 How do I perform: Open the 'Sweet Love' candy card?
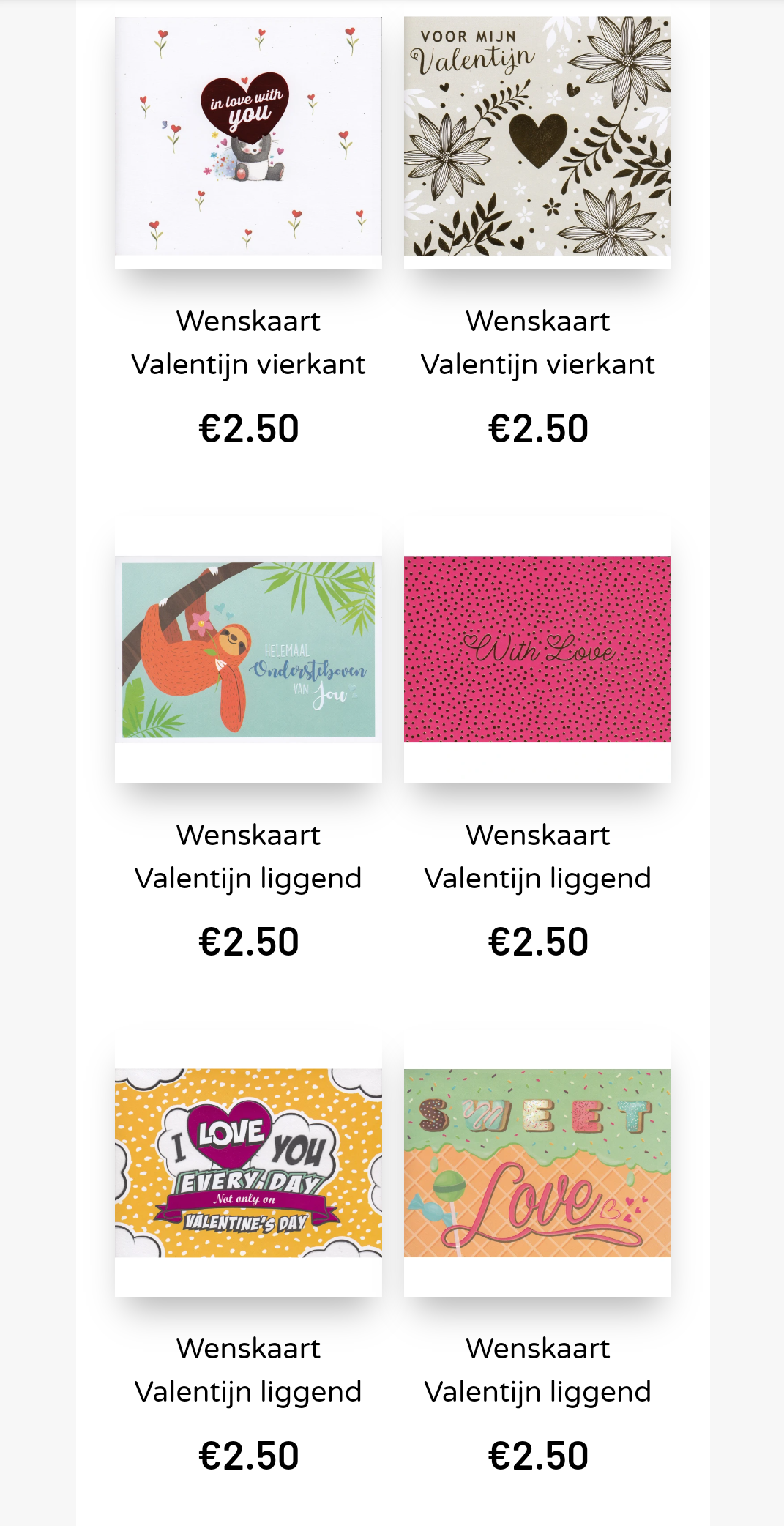click(537, 1163)
